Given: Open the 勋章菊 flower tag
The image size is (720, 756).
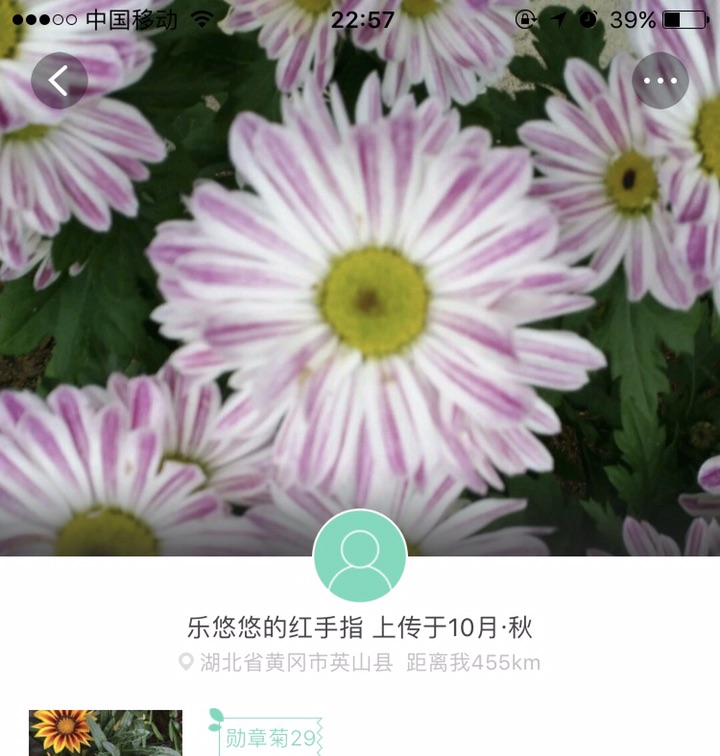Looking at the screenshot, I should click(x=268, y=737).
